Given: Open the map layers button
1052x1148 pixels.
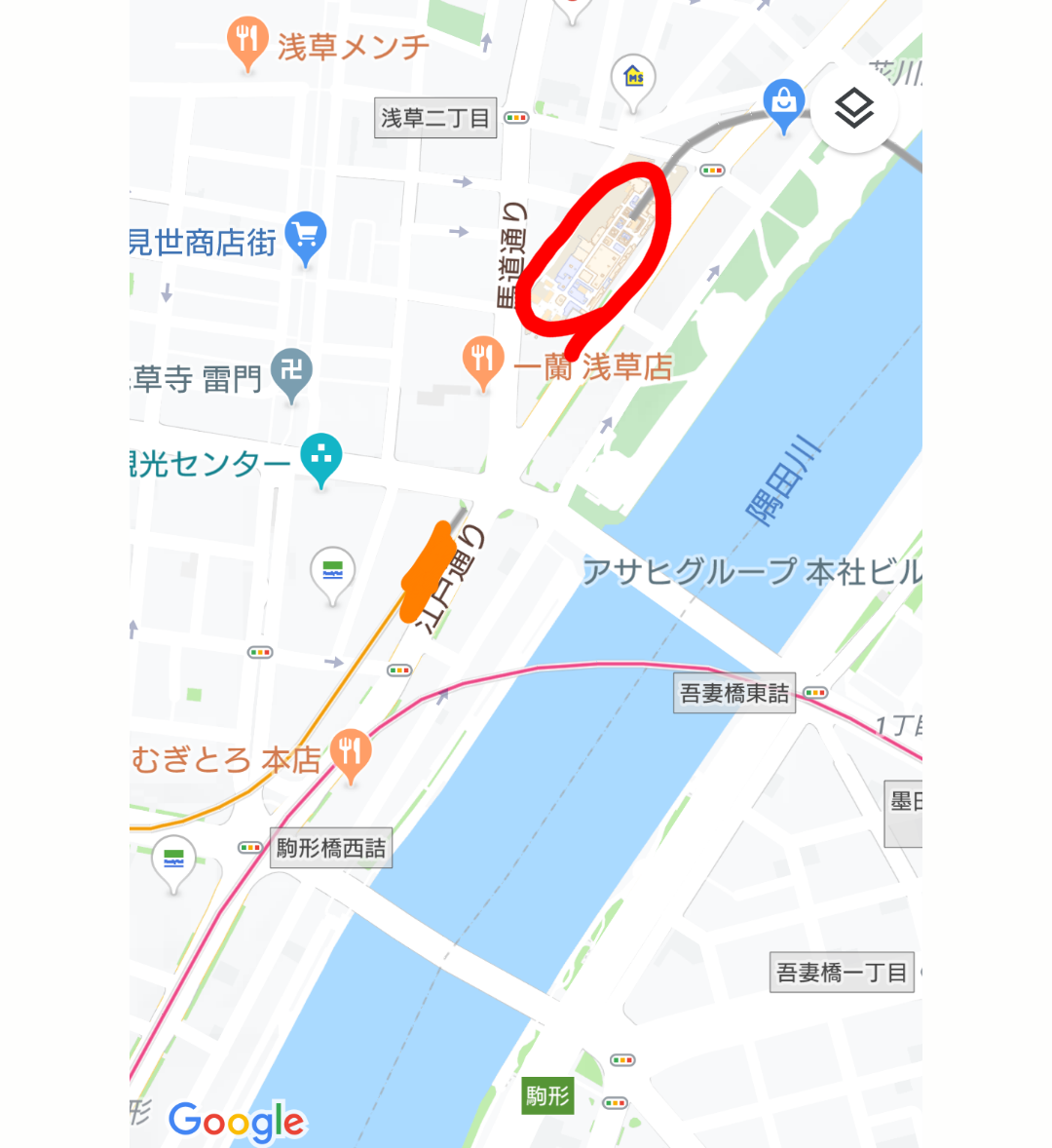Looking at the screenshot, I should tap(854, 108).
